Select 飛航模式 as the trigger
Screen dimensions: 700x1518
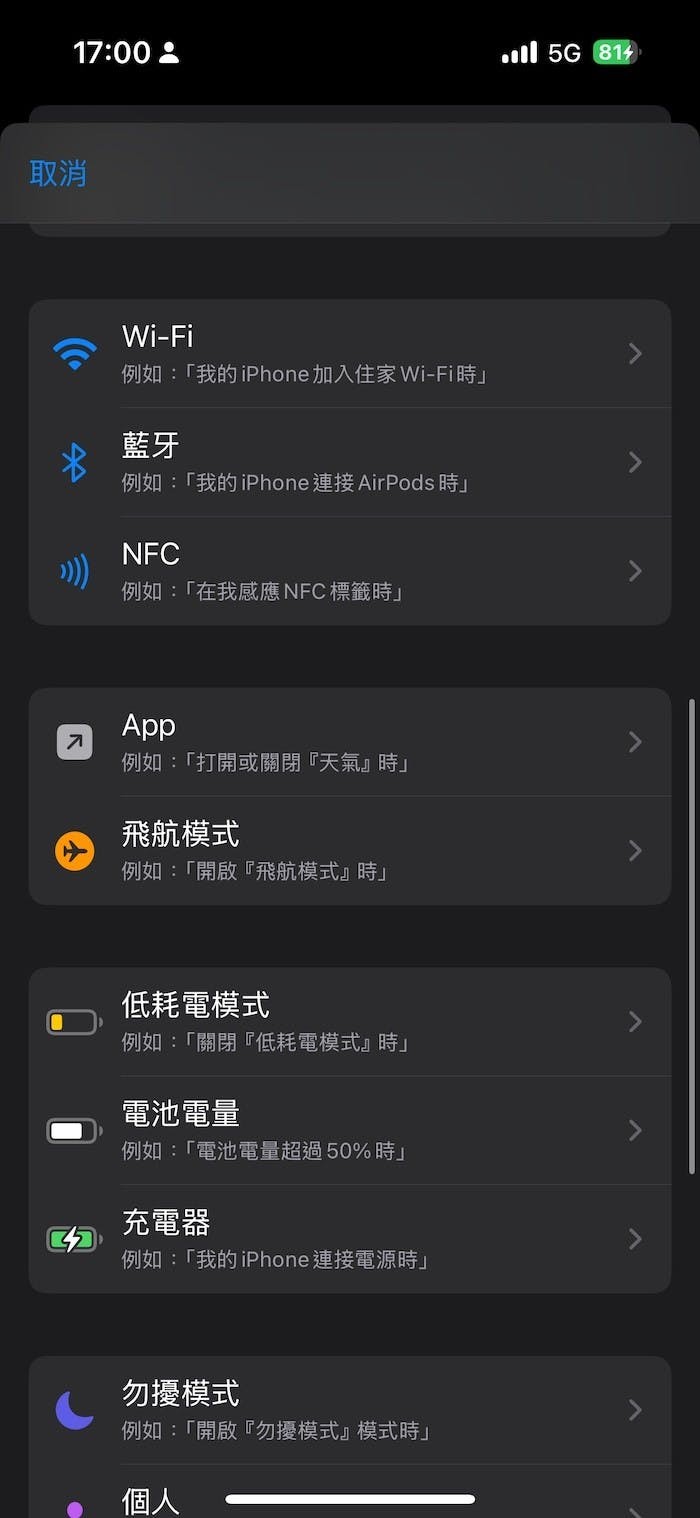tap(350, 851)
